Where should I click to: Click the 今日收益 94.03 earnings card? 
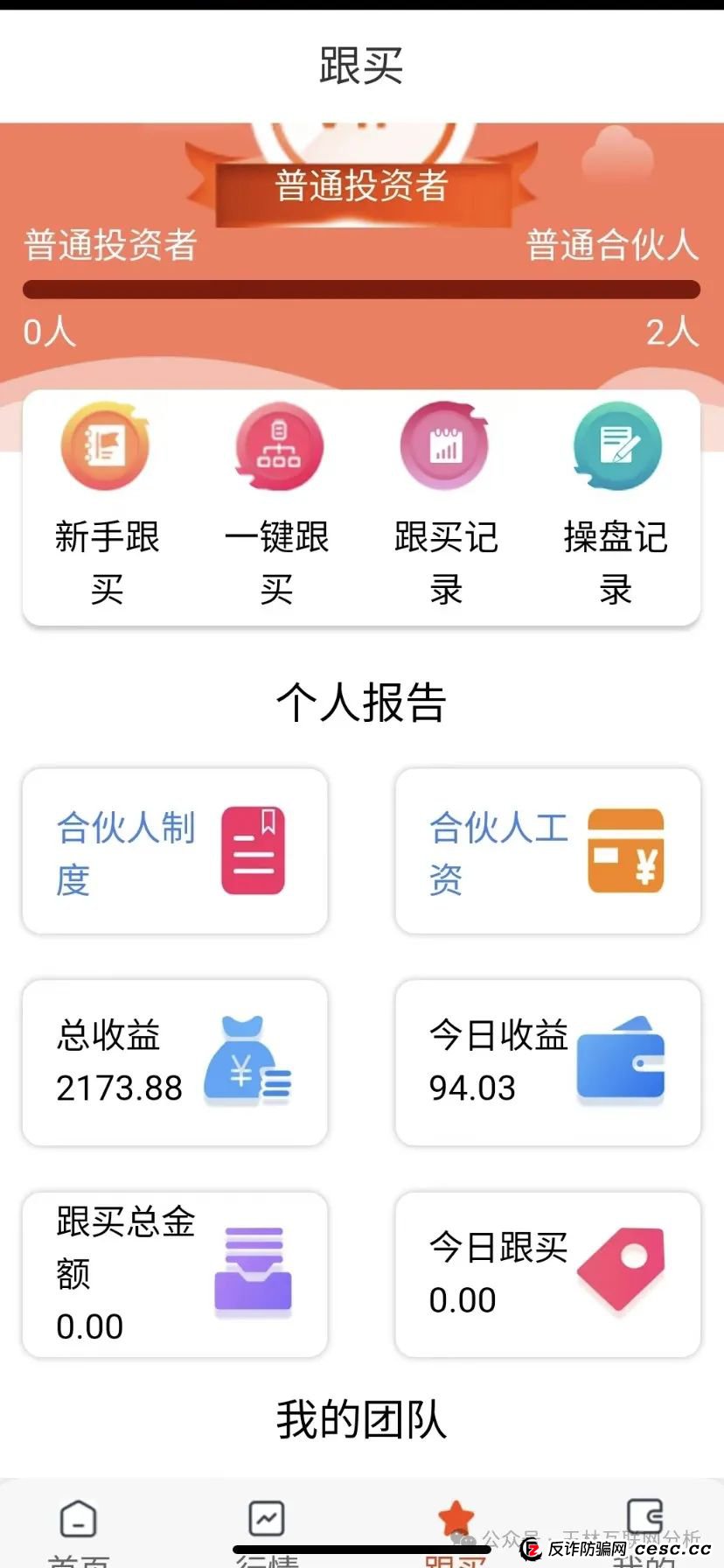coord(547,1061)
